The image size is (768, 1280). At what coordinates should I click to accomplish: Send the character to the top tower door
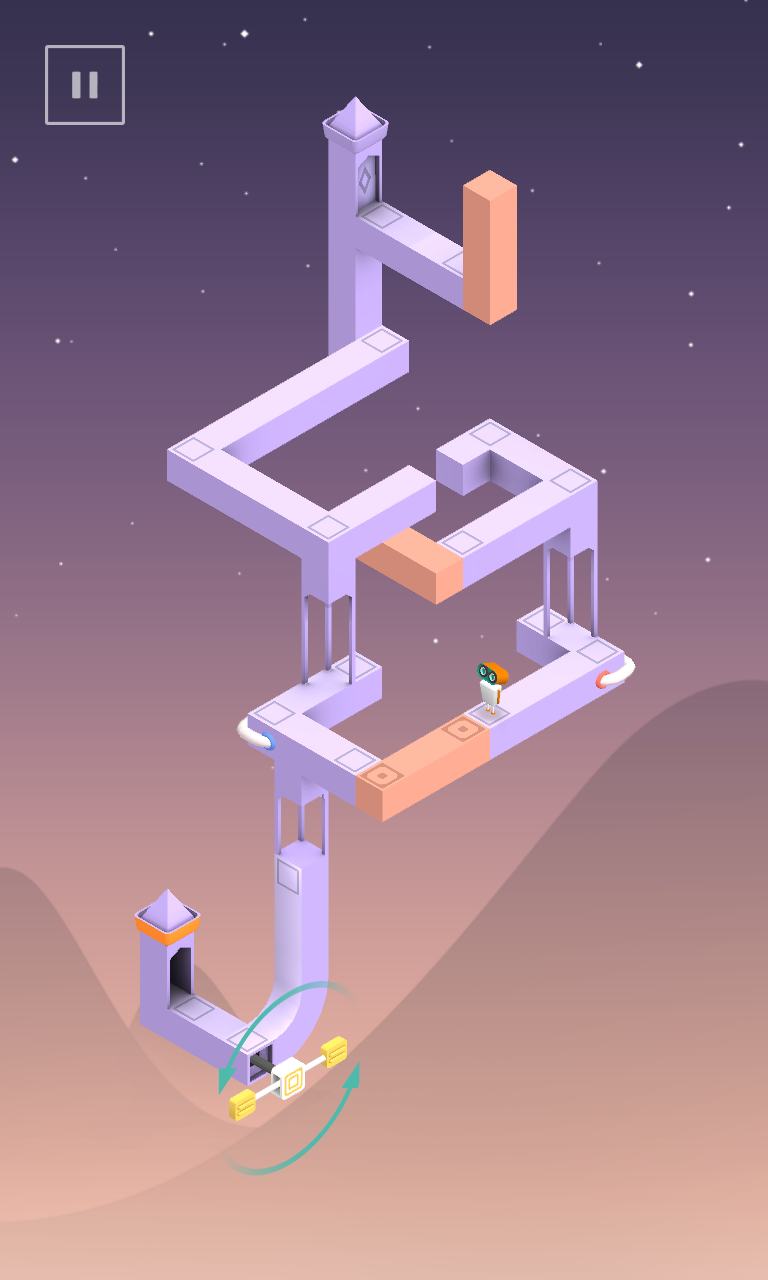click(367, 184)
